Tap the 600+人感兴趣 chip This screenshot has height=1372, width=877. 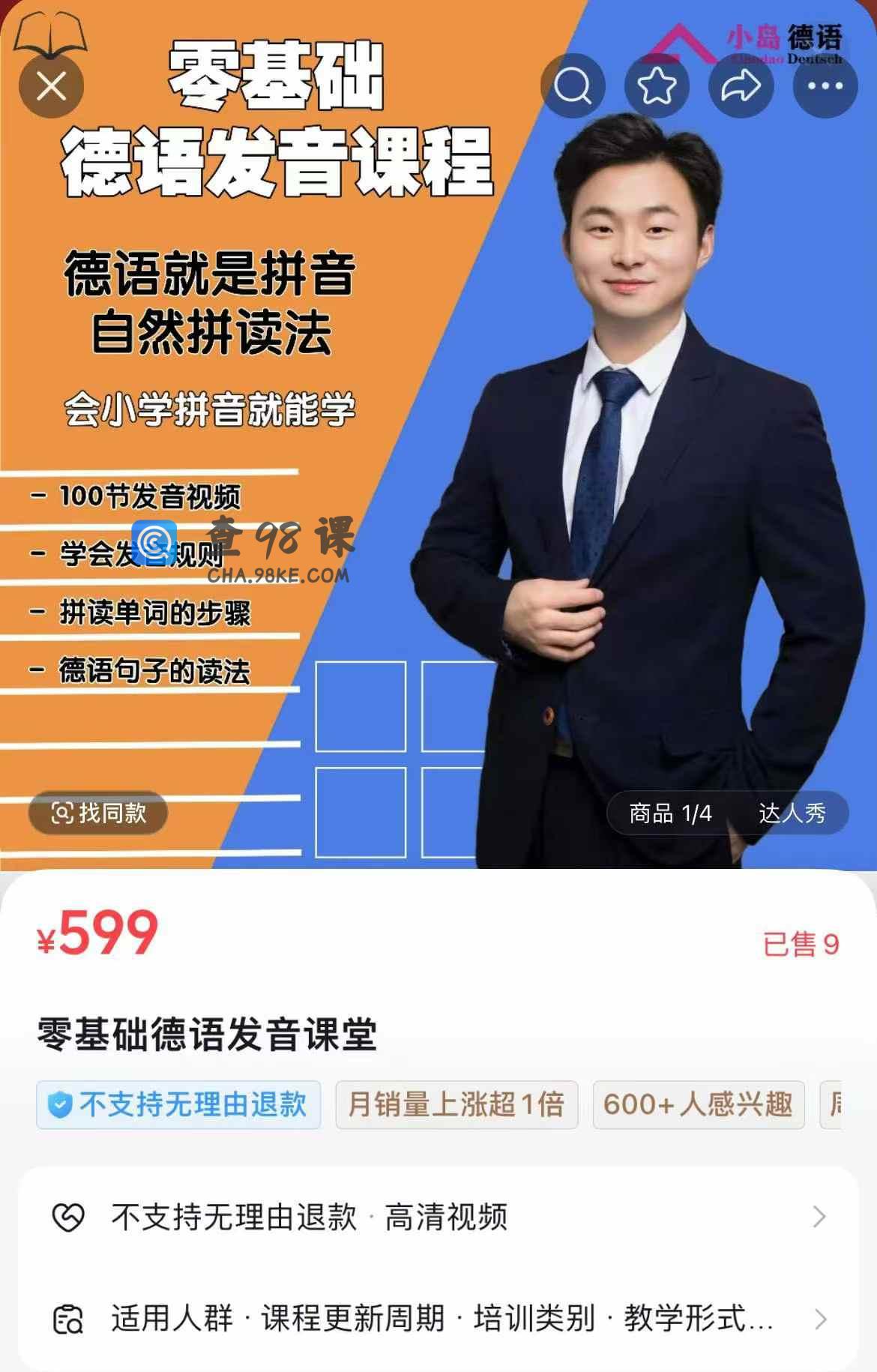(698, 1104)
